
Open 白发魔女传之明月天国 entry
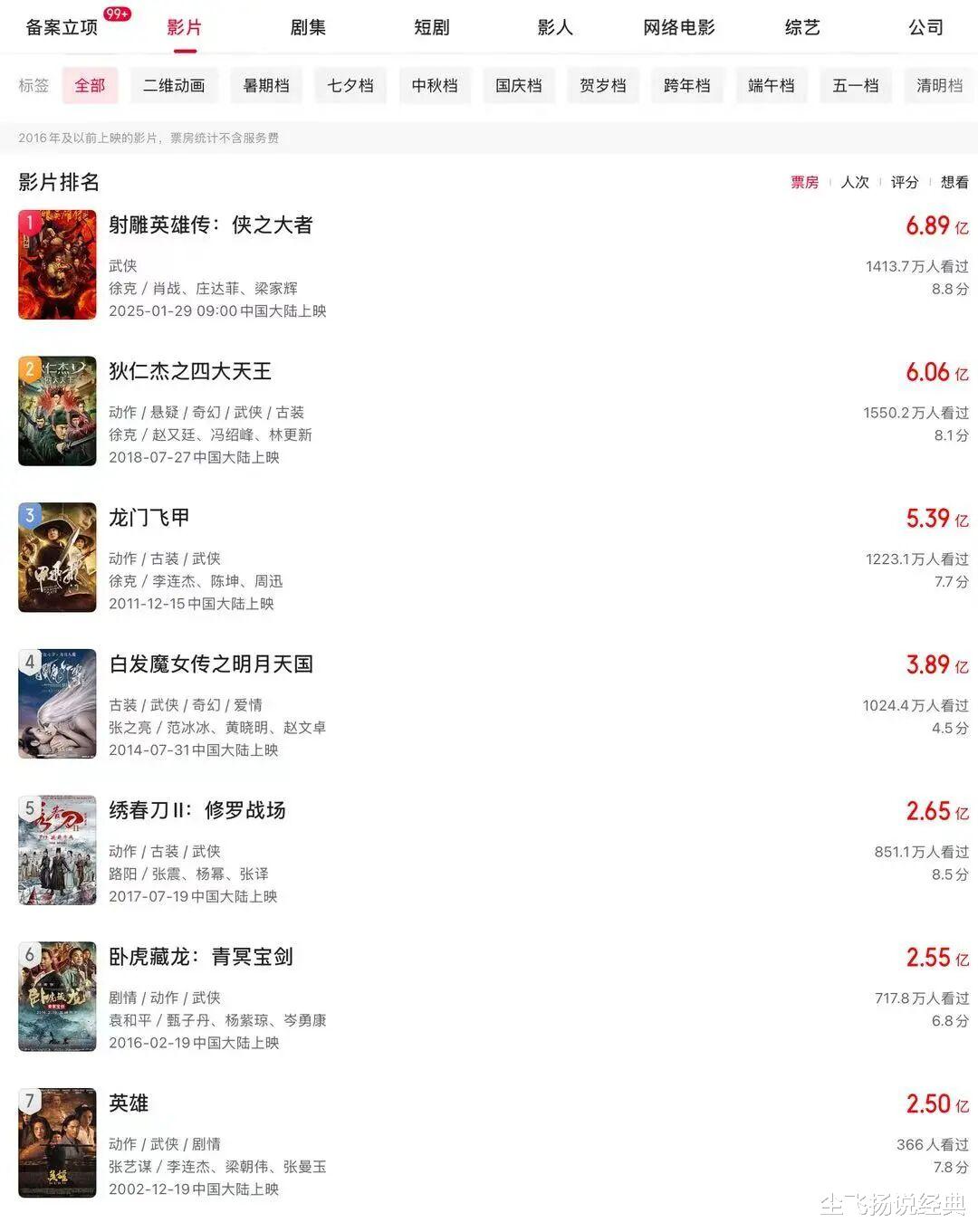(x=211, y=664)
